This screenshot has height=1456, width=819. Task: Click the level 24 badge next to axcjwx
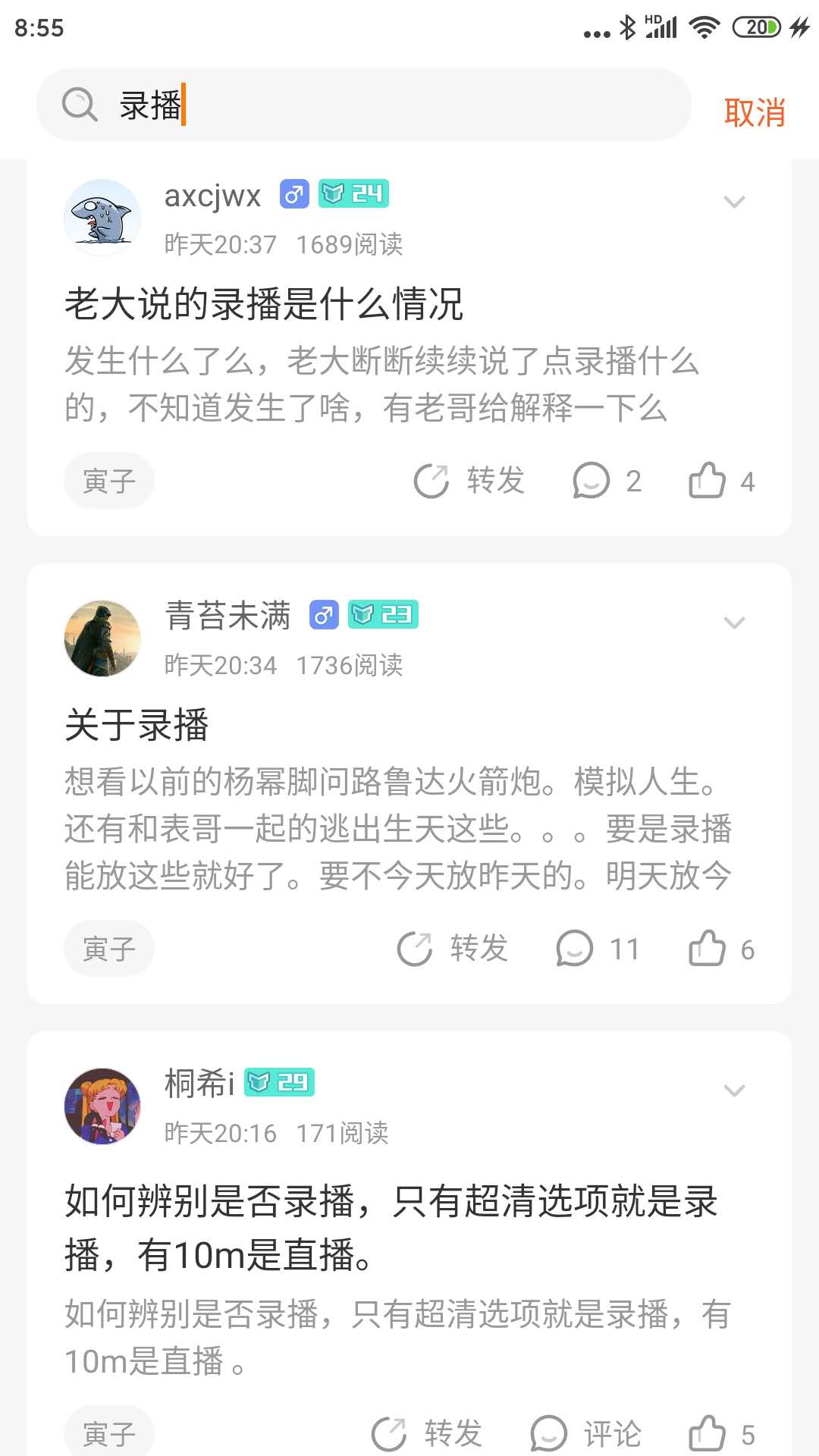pos(356,194)
